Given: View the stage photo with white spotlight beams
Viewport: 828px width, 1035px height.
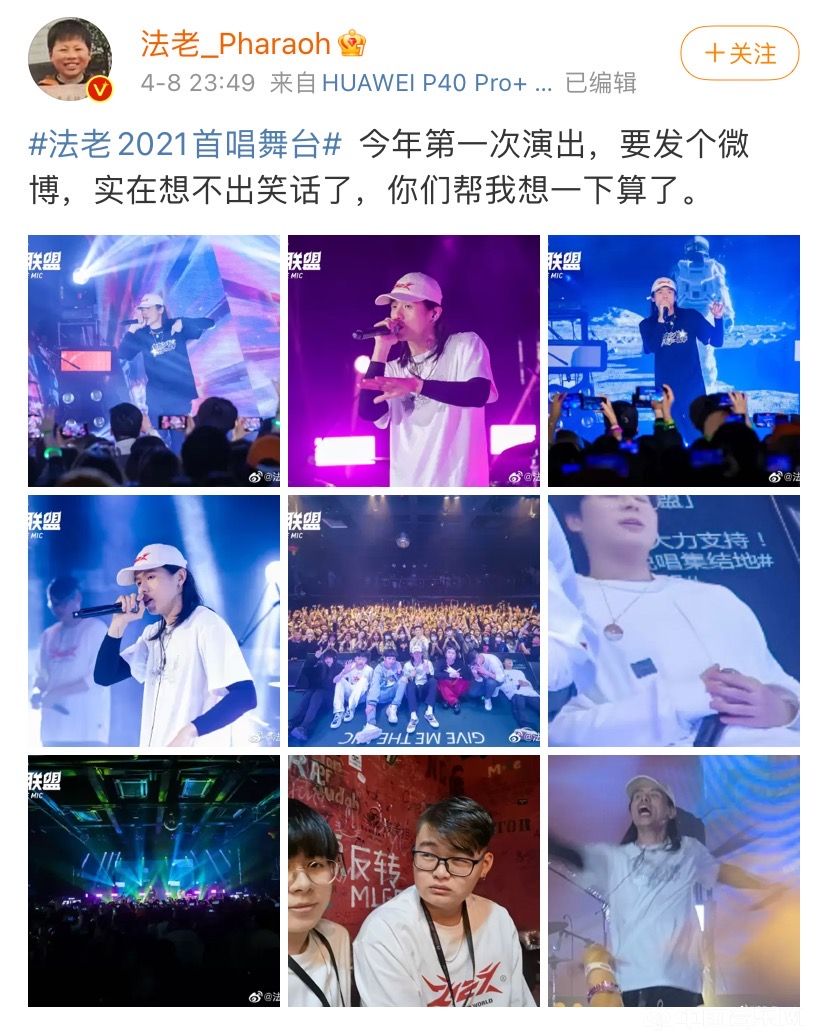Looking at the screenshot, I should tap(154, 361).
